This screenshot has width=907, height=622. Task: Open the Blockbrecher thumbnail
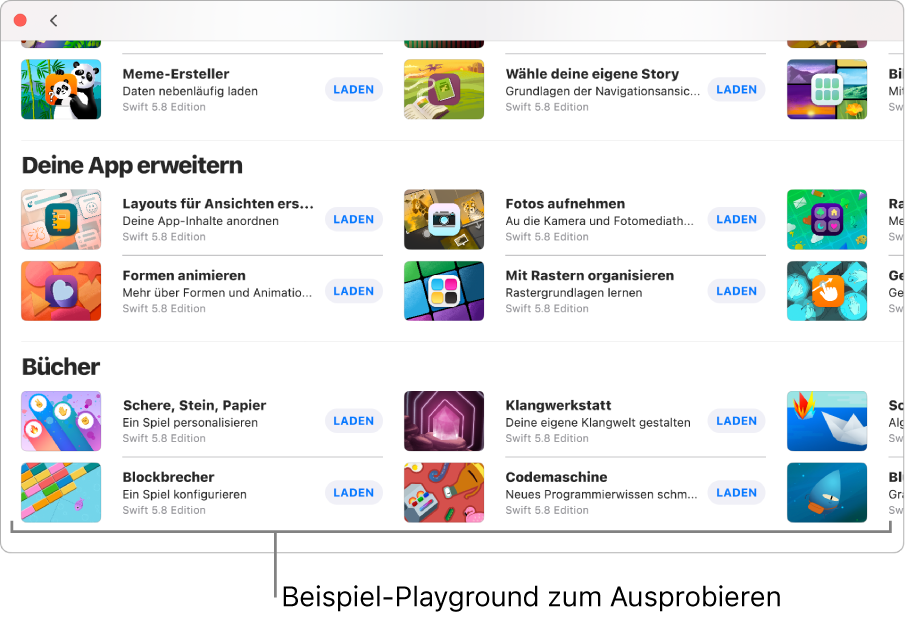point(61,493)
